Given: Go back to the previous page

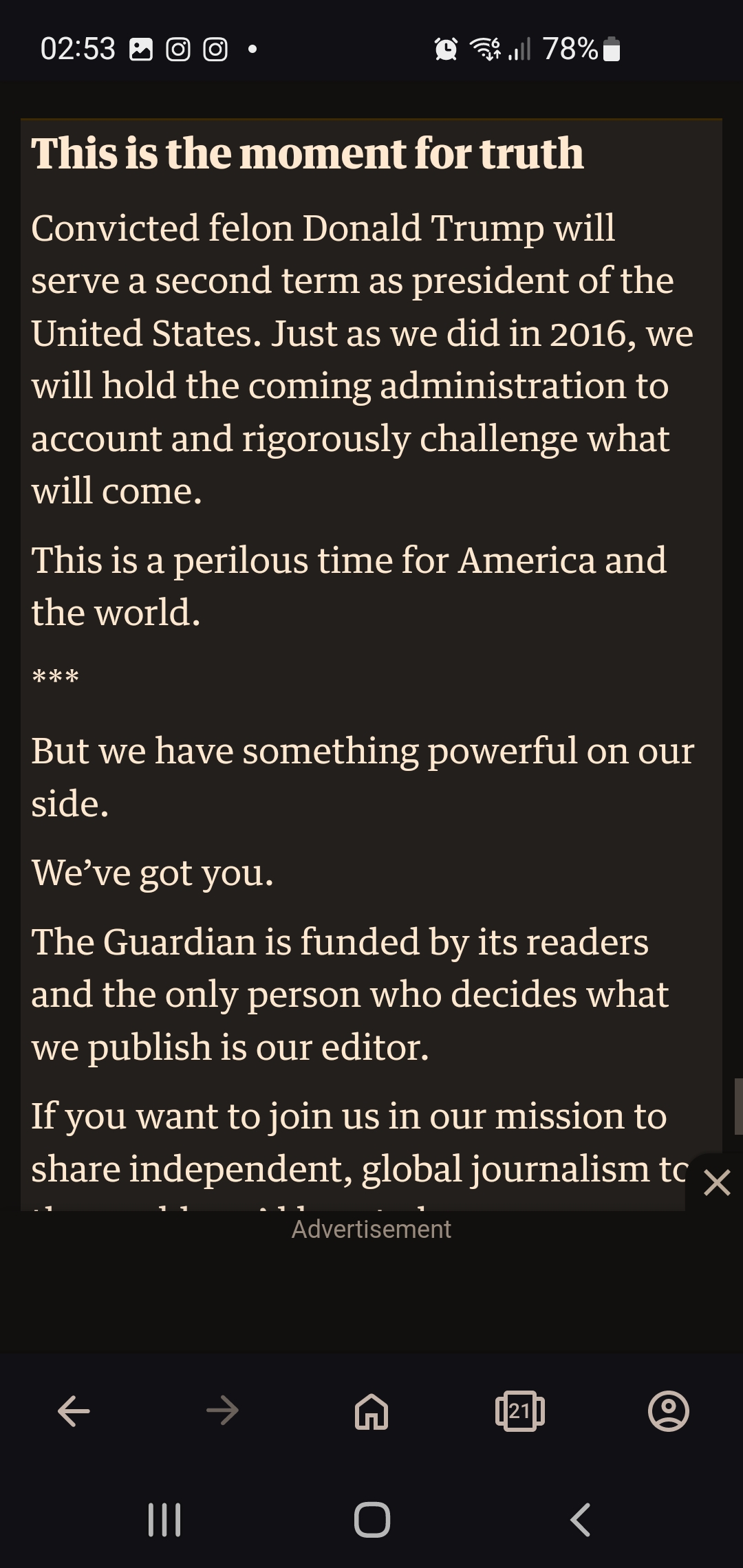Looking at the screenshot, I should coord(74,1411).
